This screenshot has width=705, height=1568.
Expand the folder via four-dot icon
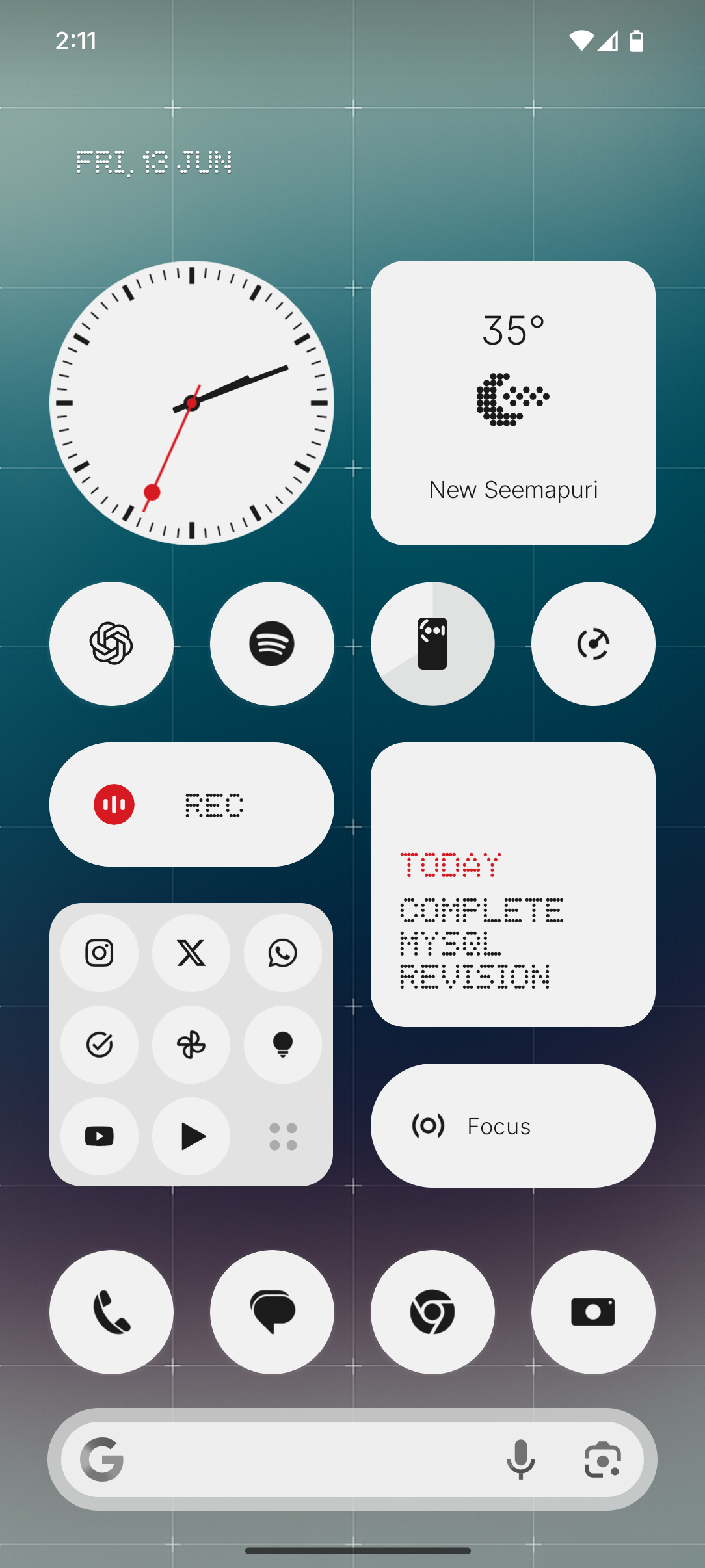coord(283,1136)
